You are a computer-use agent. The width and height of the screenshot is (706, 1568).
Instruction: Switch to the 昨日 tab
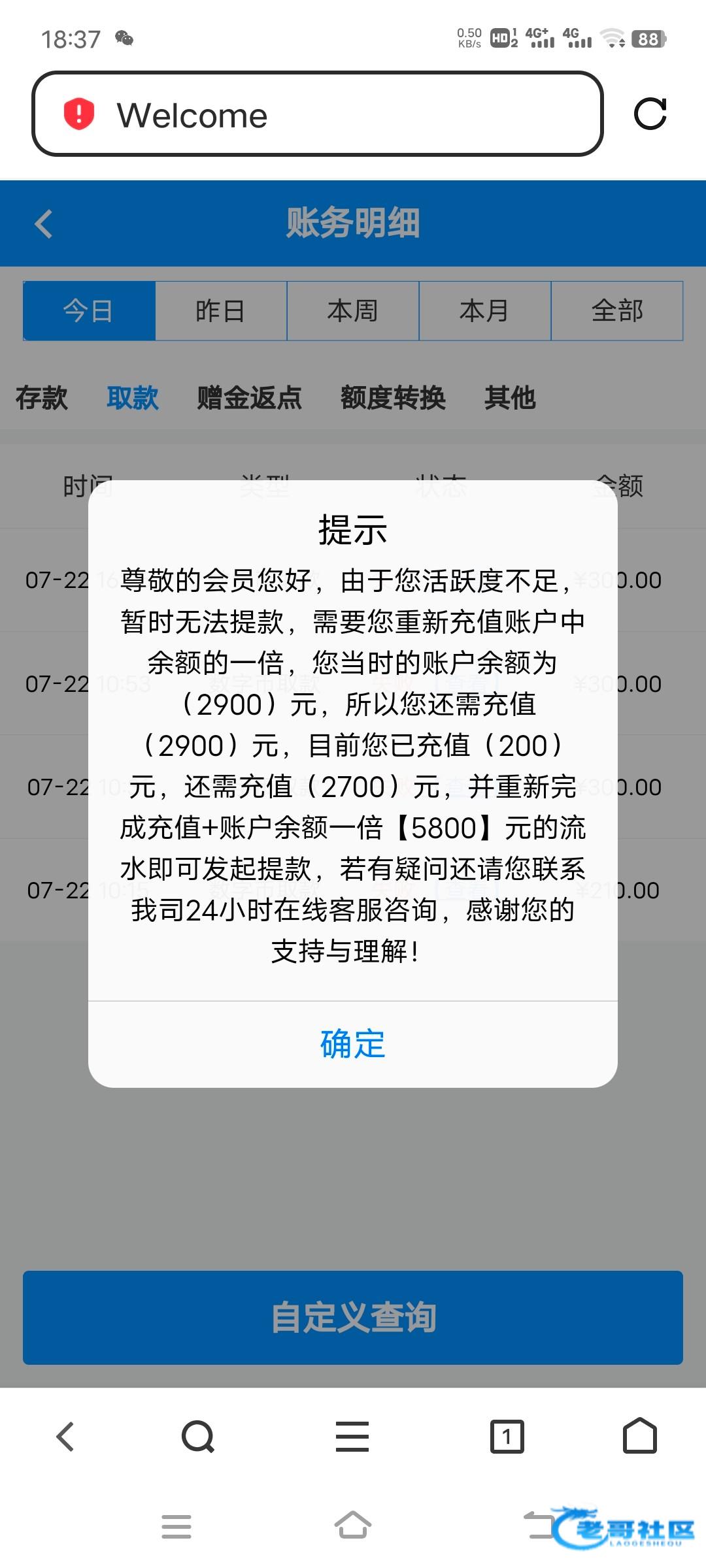[x=221, y=311]
